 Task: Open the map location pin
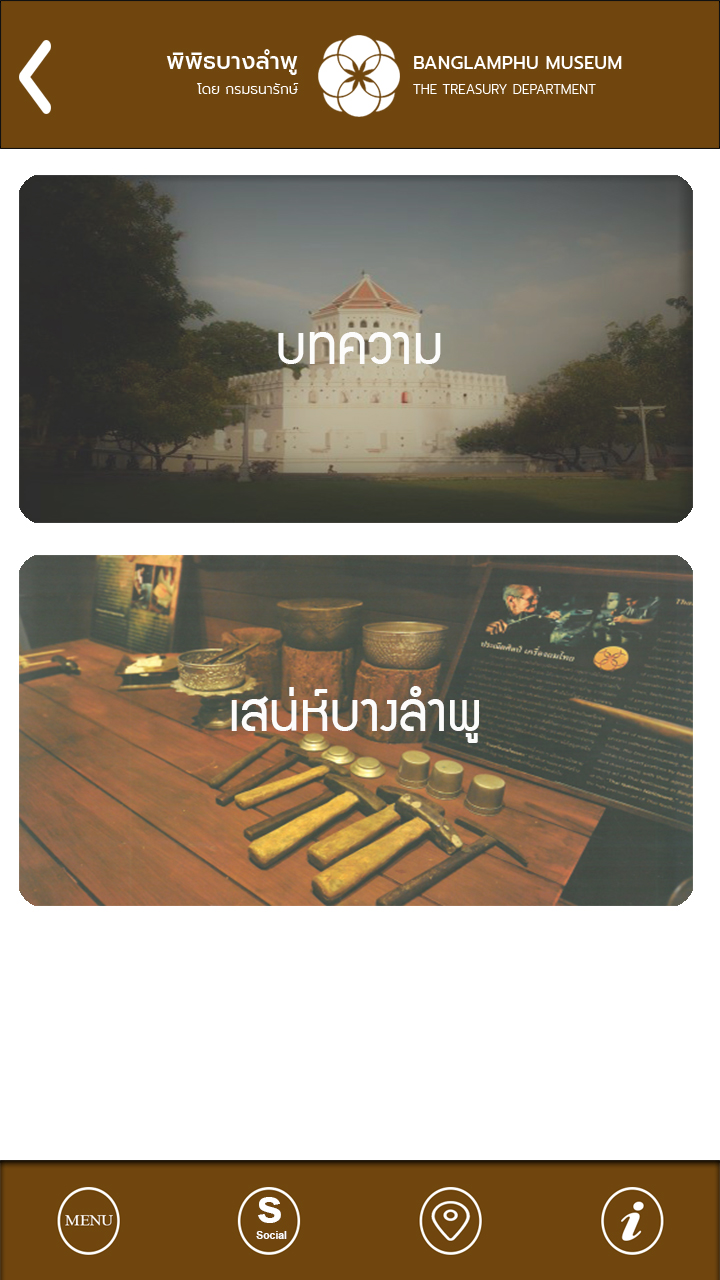[x=450, y=1220]
